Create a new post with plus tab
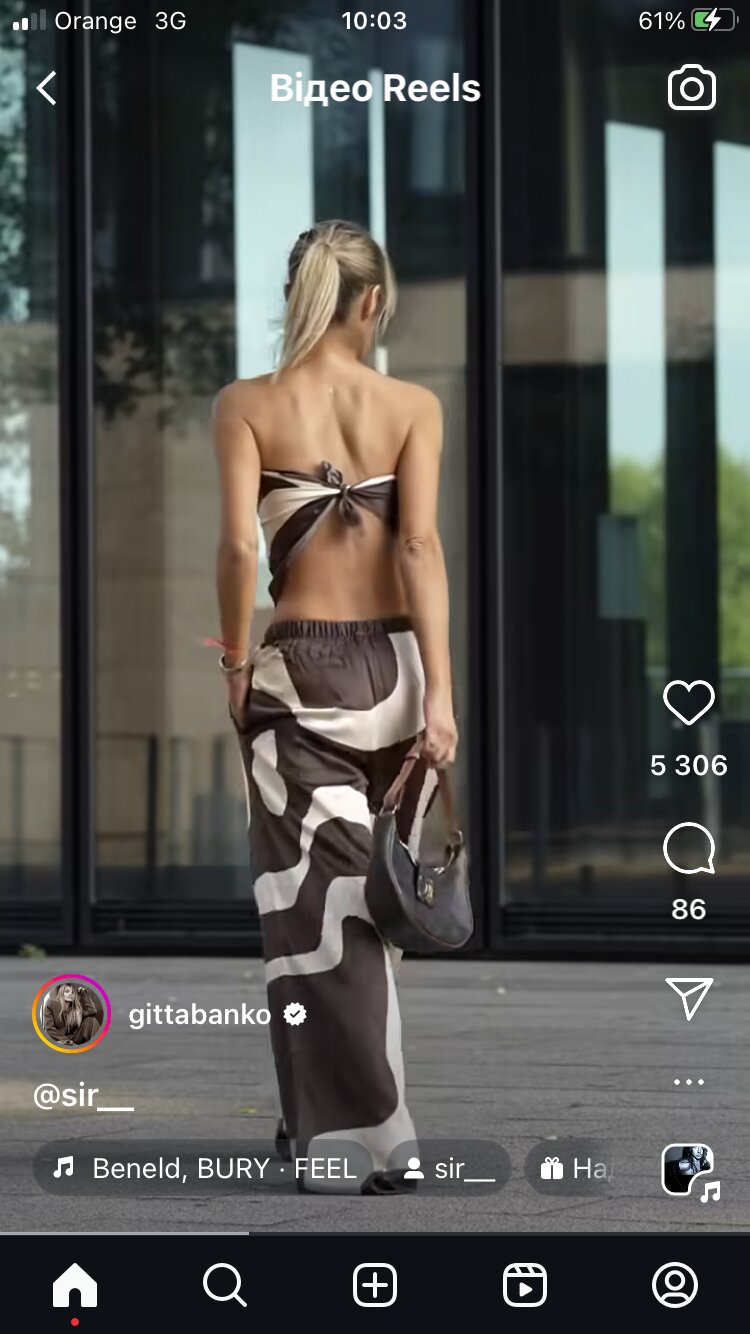 pyautogui.click(x=375, y=1285)
